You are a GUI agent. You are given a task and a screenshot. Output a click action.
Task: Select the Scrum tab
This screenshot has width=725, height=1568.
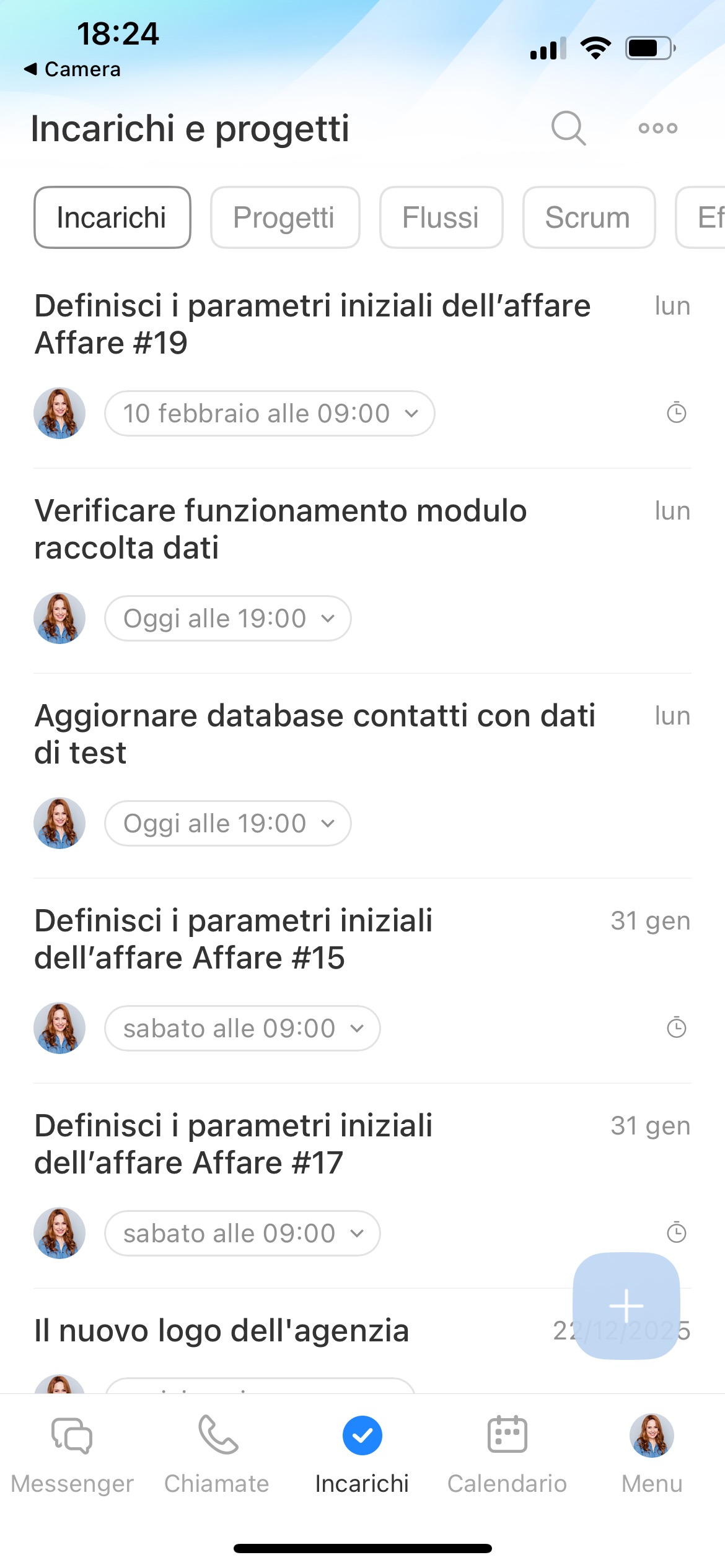pyautogui.click(x=588, y=217)
